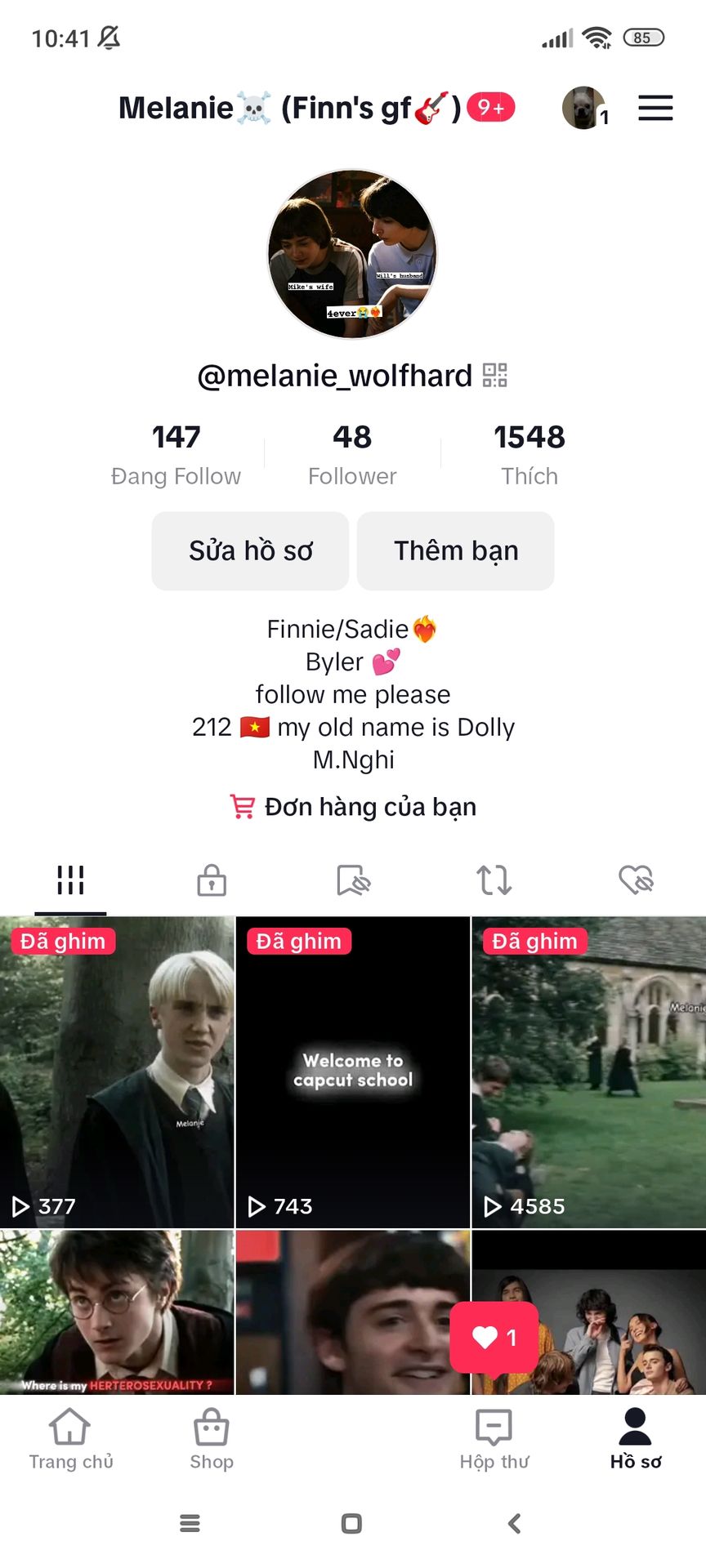The image size is (706, 1568).
Task: Open pinned video with 377 views
Action: 117,1071
